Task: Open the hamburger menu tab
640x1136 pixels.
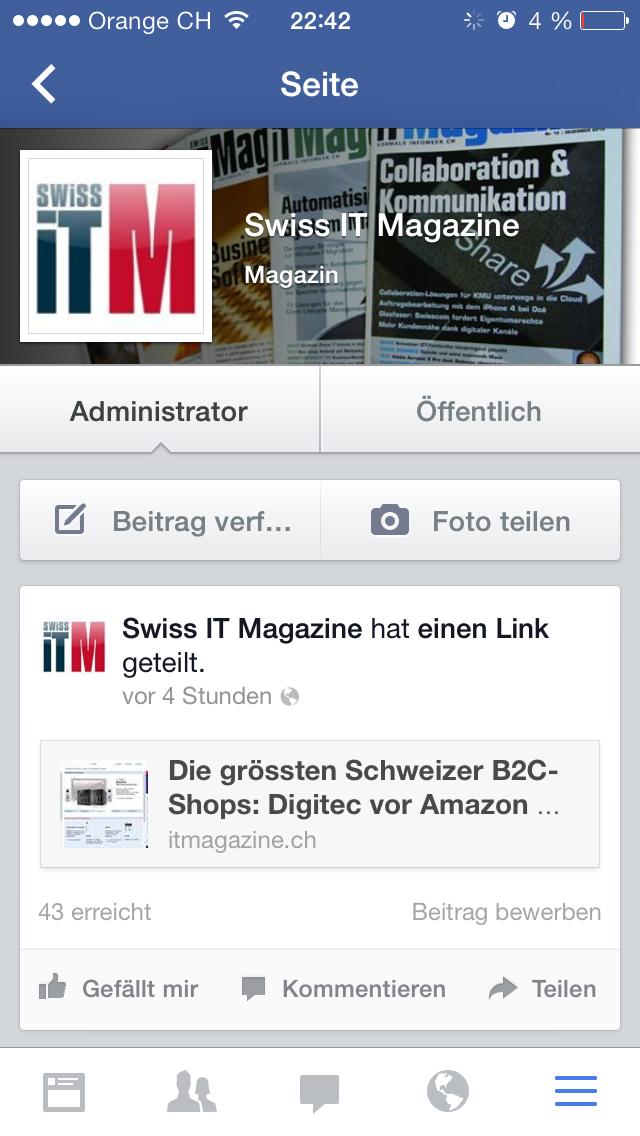Action: tap(576, 1092)
